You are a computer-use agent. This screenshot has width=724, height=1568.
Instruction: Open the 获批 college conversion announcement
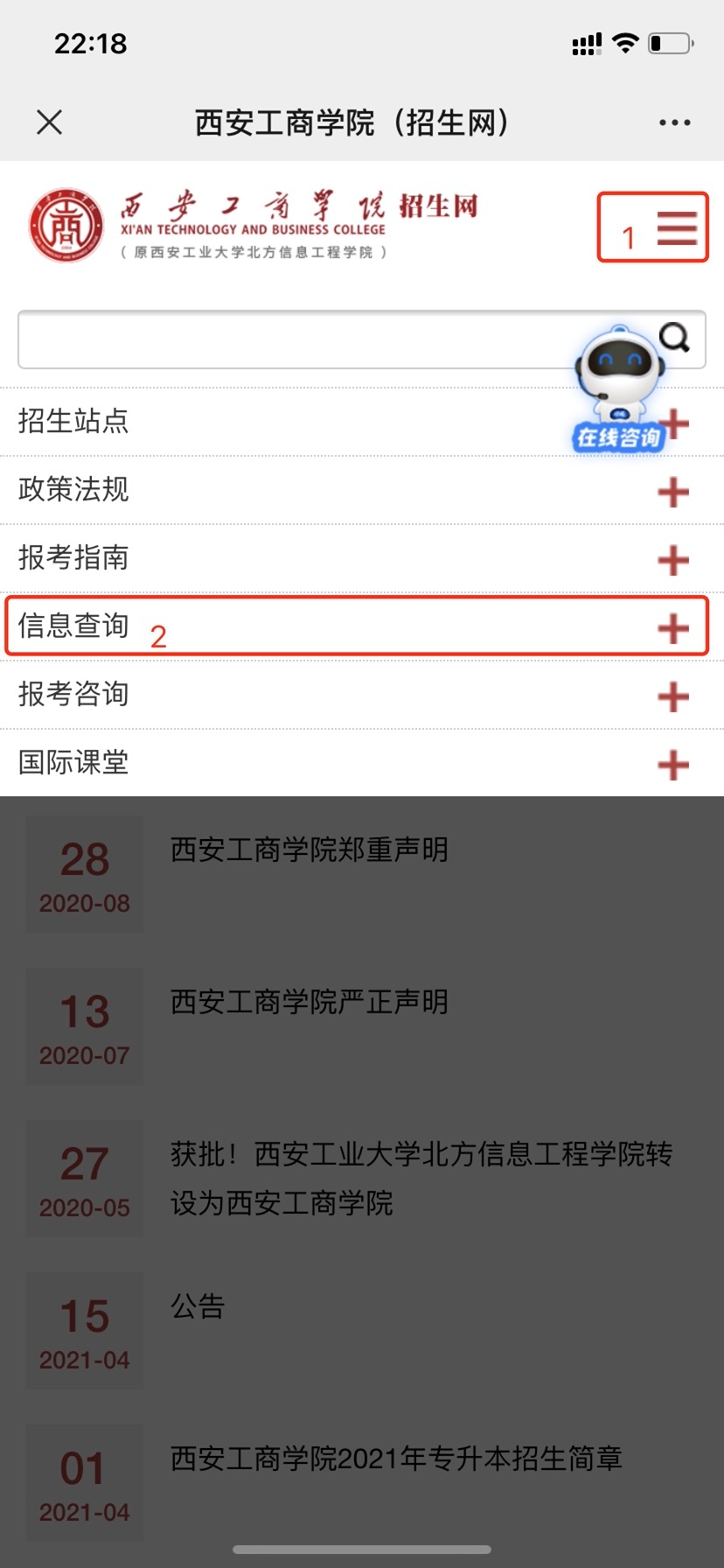tap(421, 1178)
